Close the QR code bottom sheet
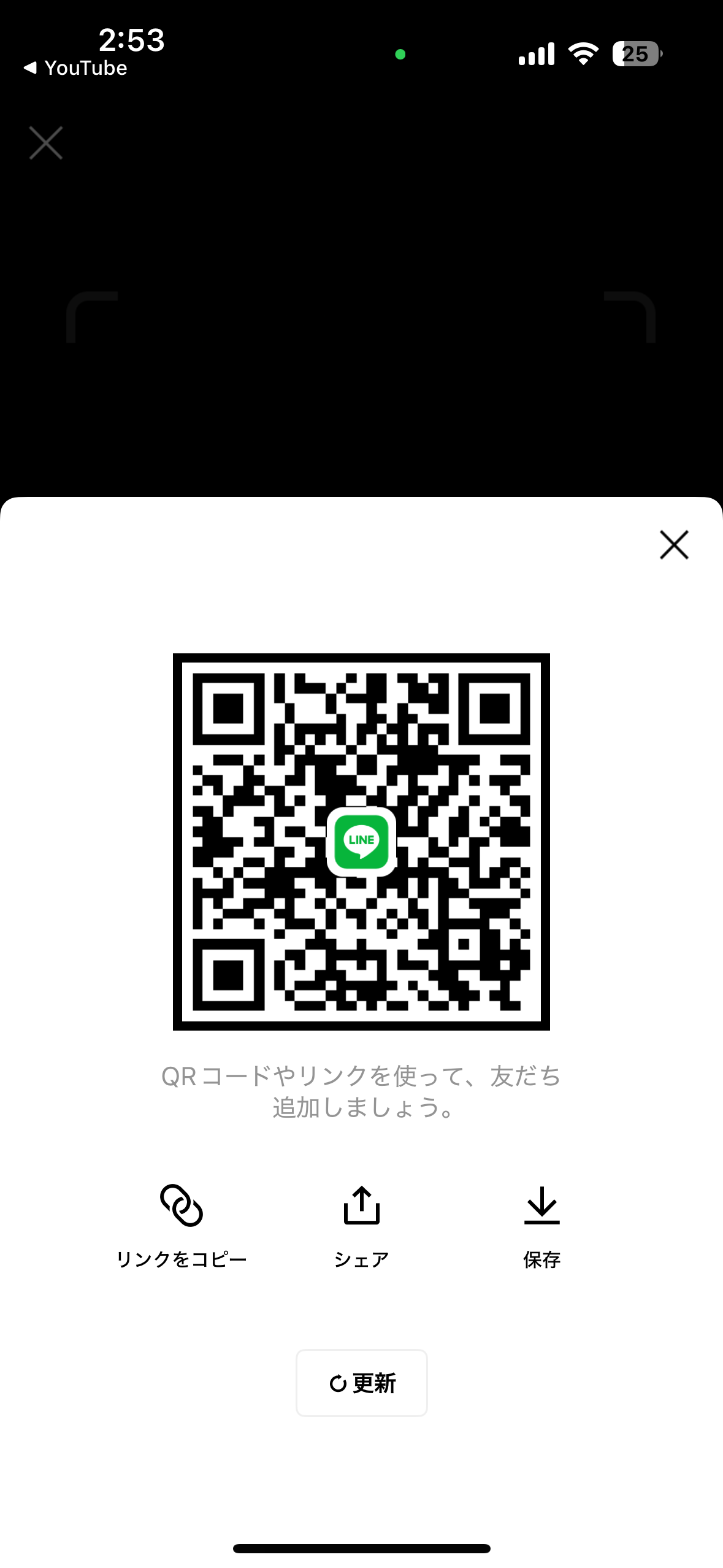 pyautogui.click(x=674, y=545)
